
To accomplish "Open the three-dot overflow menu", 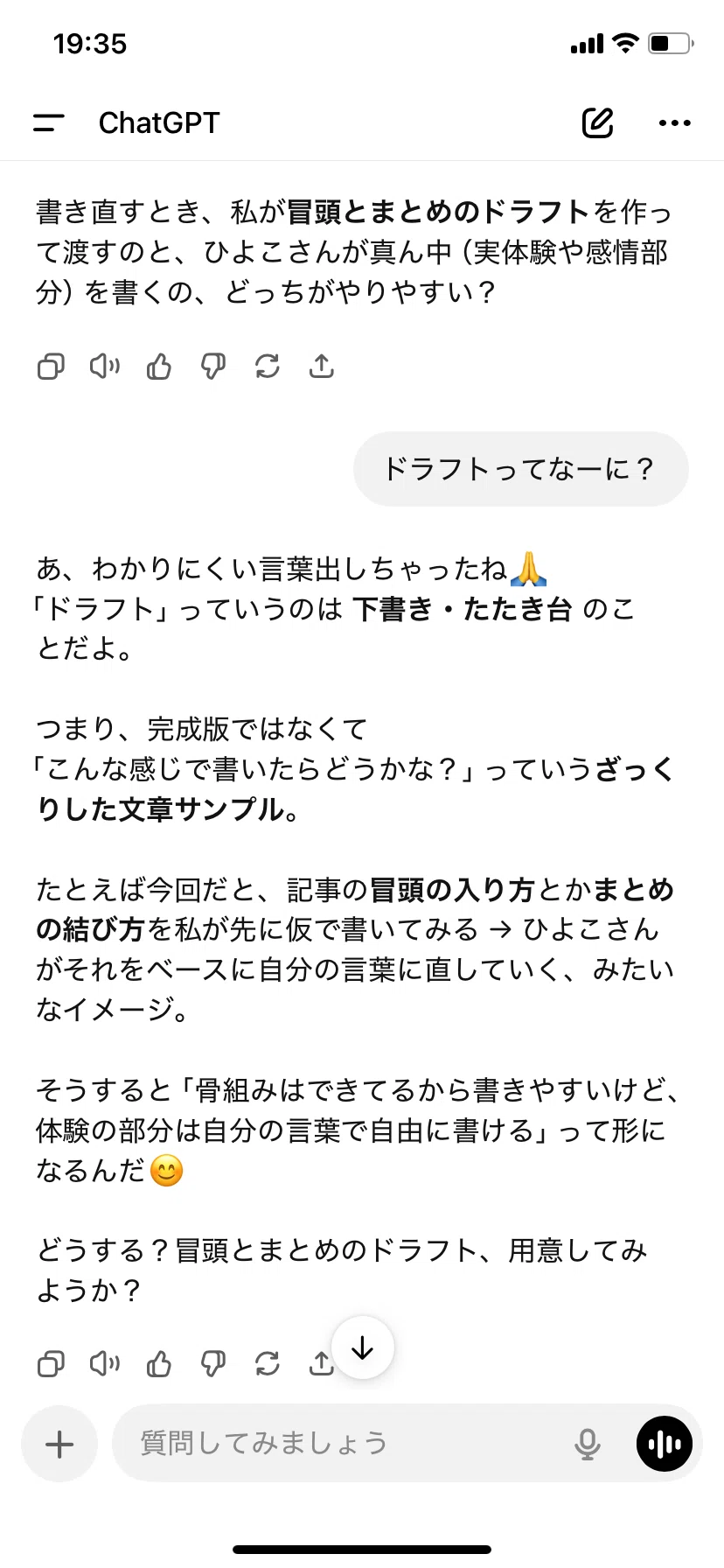I will pyautogui.click(x=674, y=123).
